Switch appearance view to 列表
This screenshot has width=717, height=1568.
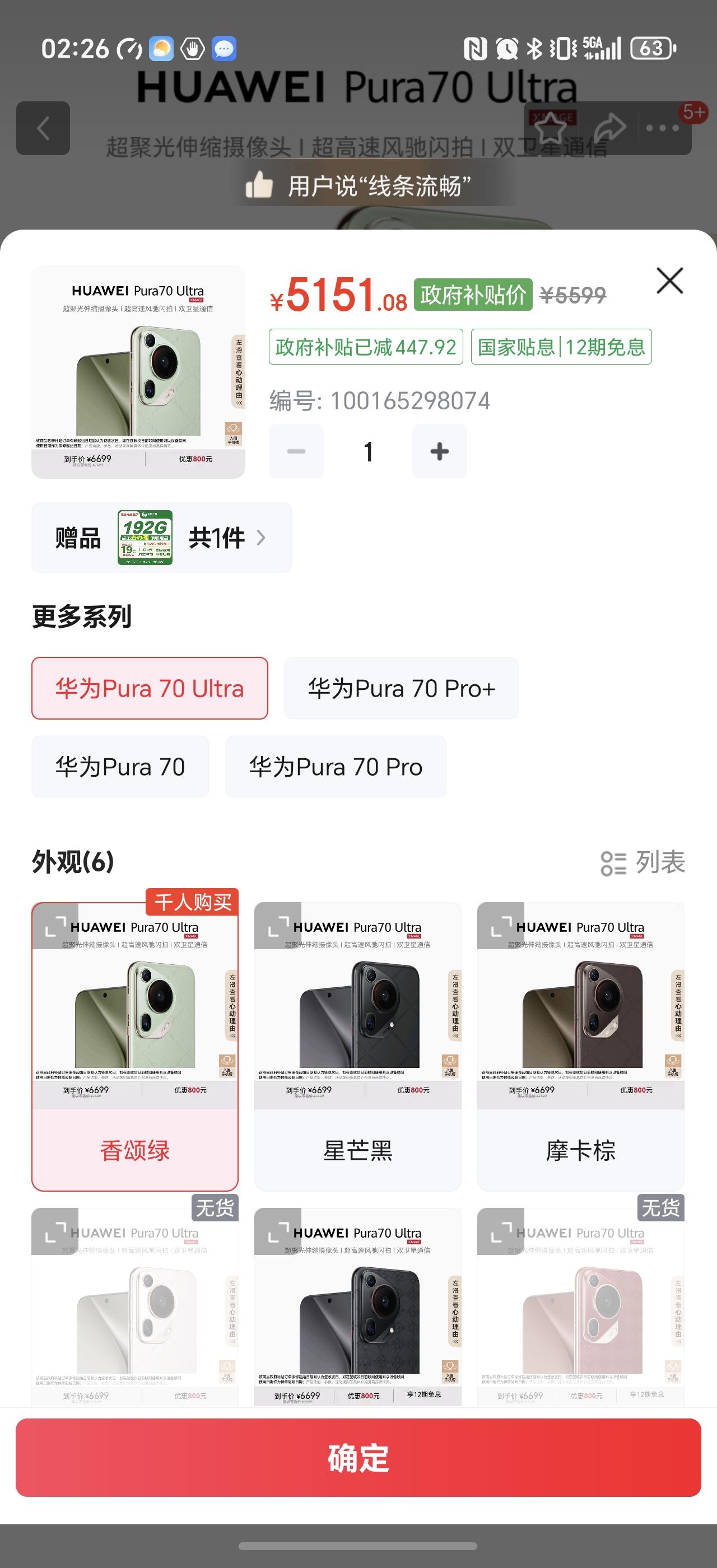[642, 862]
